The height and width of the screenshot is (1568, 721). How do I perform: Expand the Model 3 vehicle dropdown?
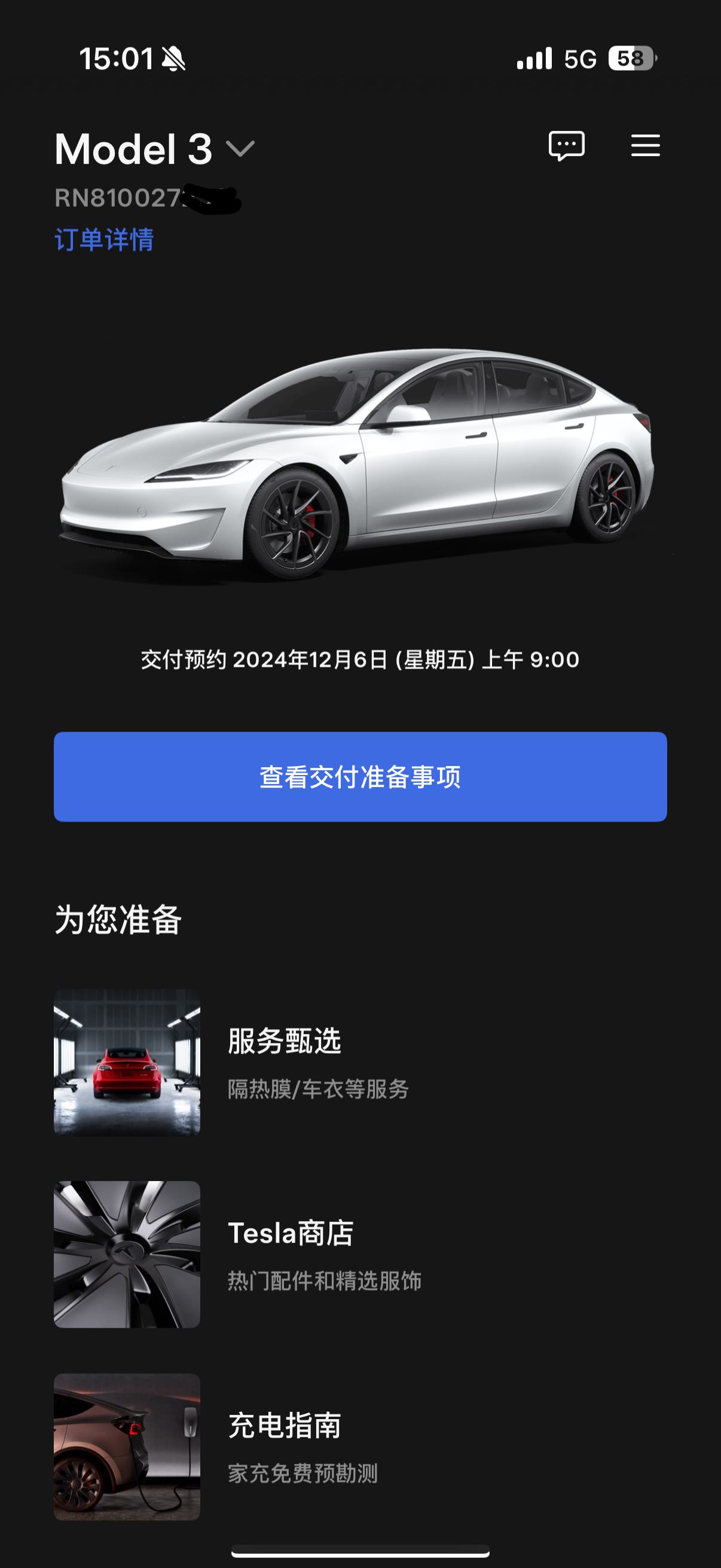click(x=240, y=149)
